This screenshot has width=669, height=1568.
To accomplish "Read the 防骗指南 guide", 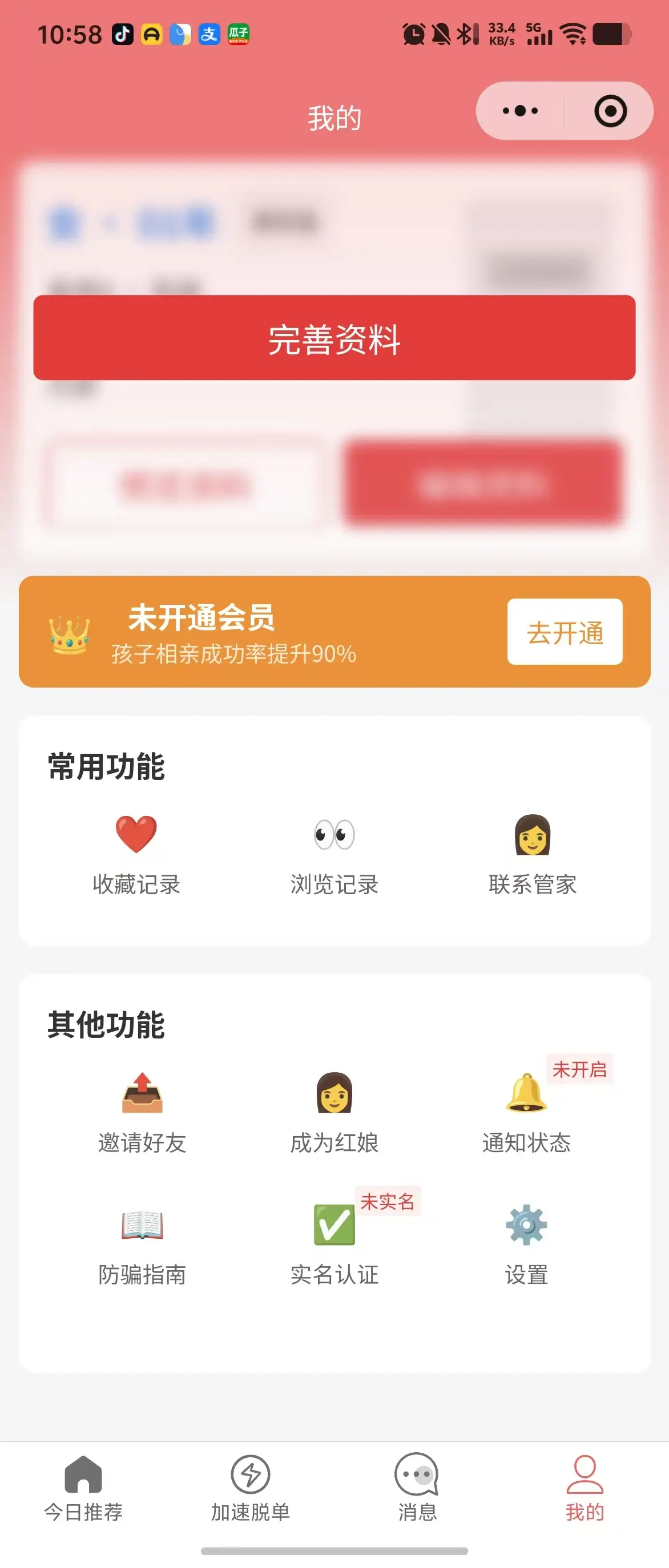I will pos(142,1243).
